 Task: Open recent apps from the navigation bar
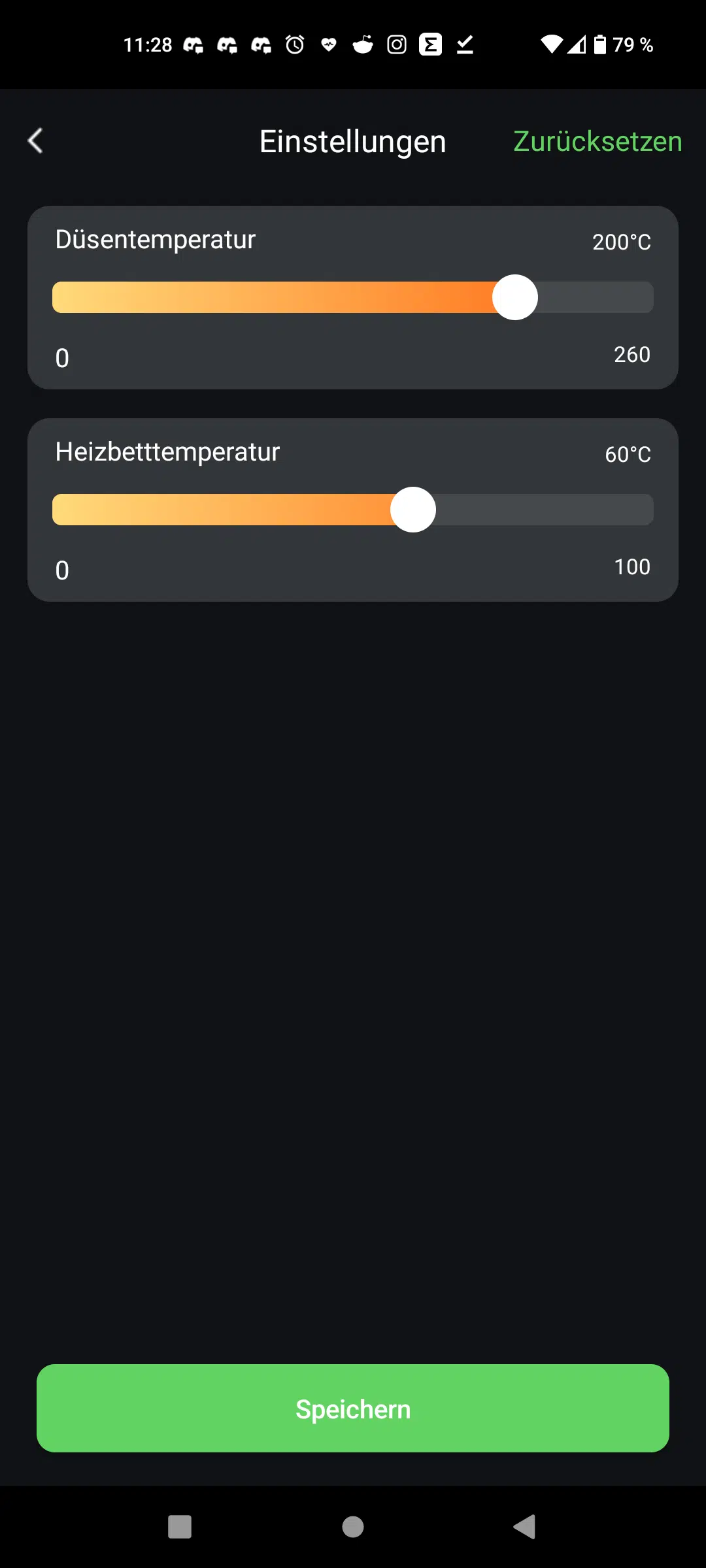pyautogui.click(x=180, y=1527)
